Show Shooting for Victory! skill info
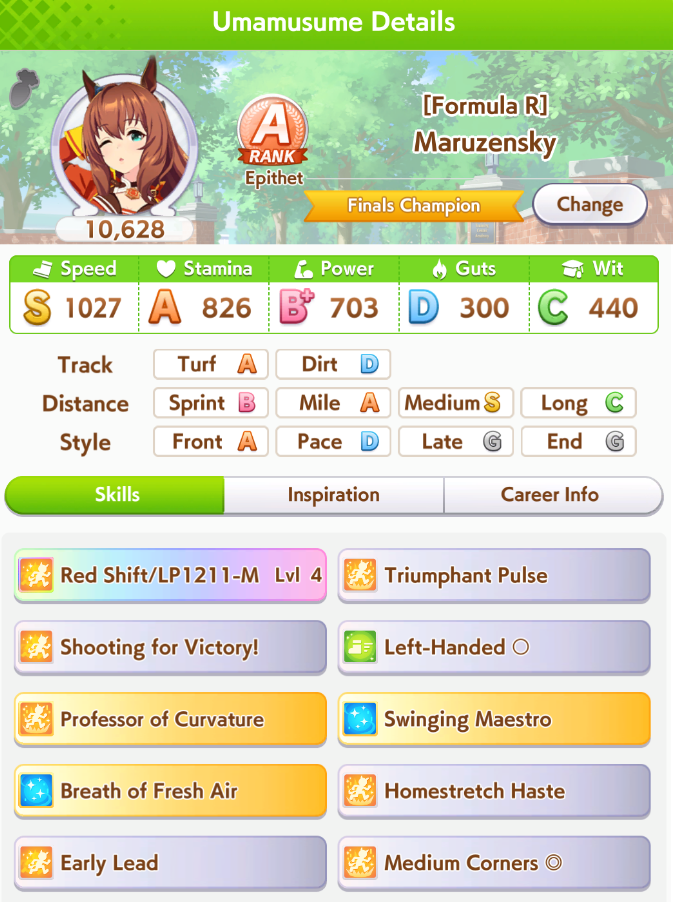This screenshot has height=902, width=673. pyautogui.click(x=170, y=647)
